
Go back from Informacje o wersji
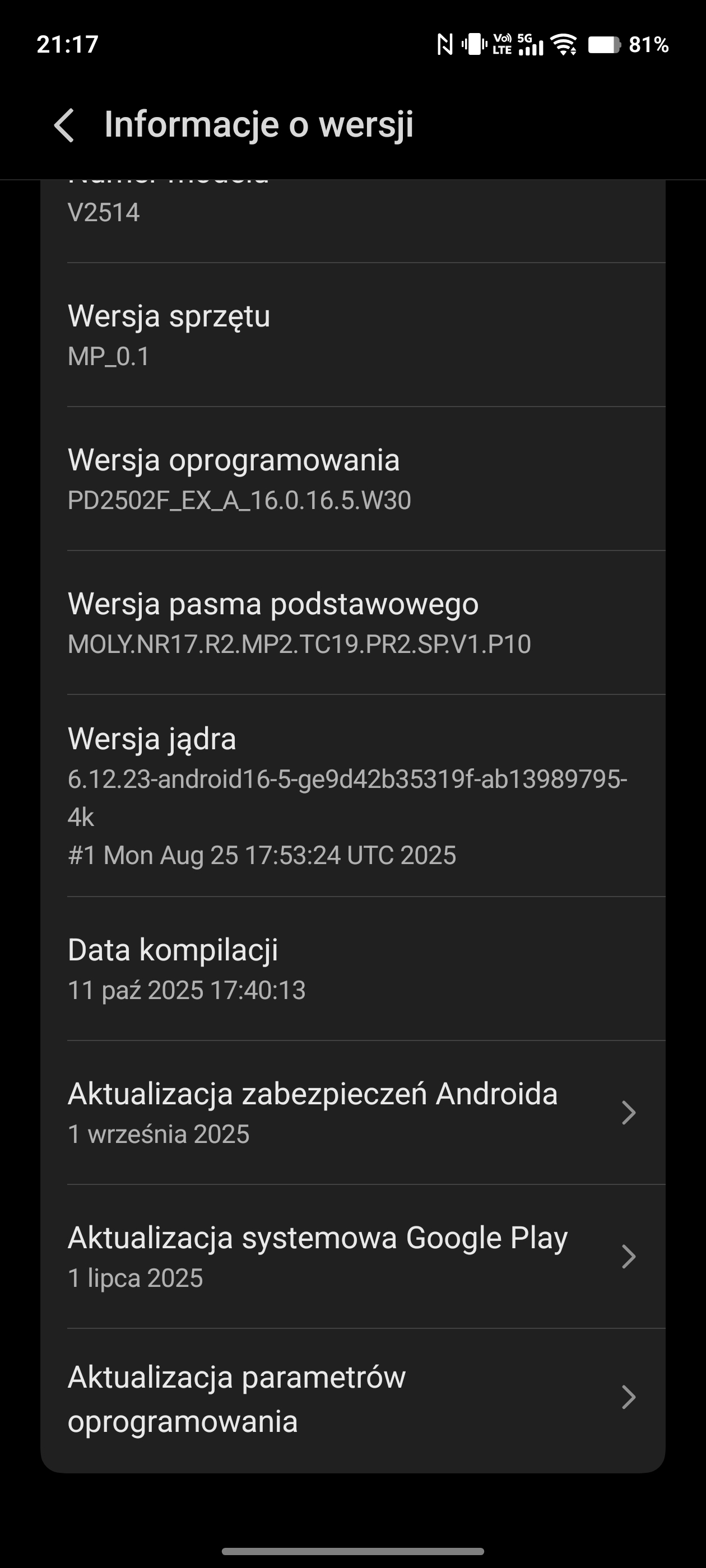click(x=64, y=125)
